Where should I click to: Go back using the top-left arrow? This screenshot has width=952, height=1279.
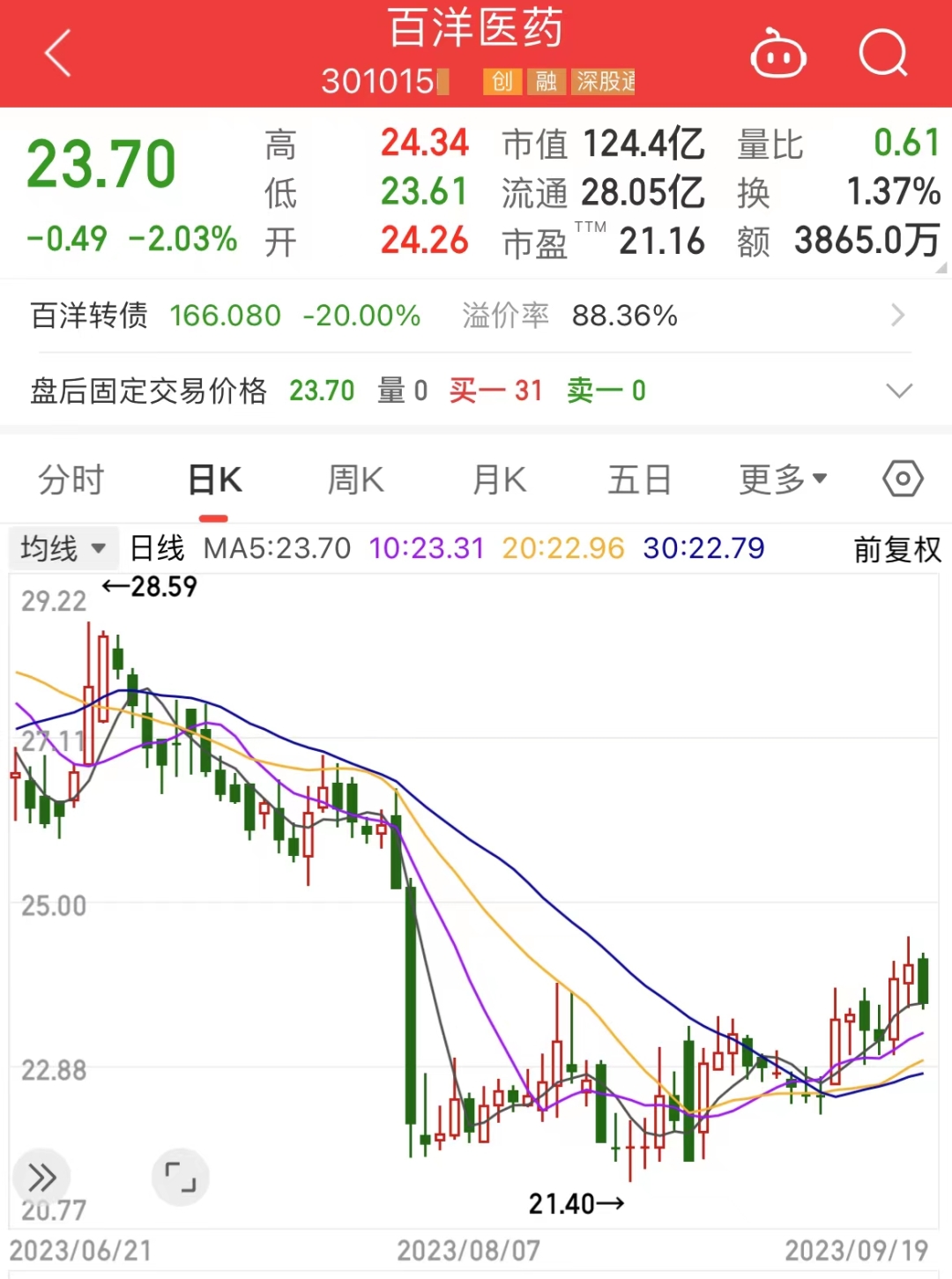pos(58,54)
